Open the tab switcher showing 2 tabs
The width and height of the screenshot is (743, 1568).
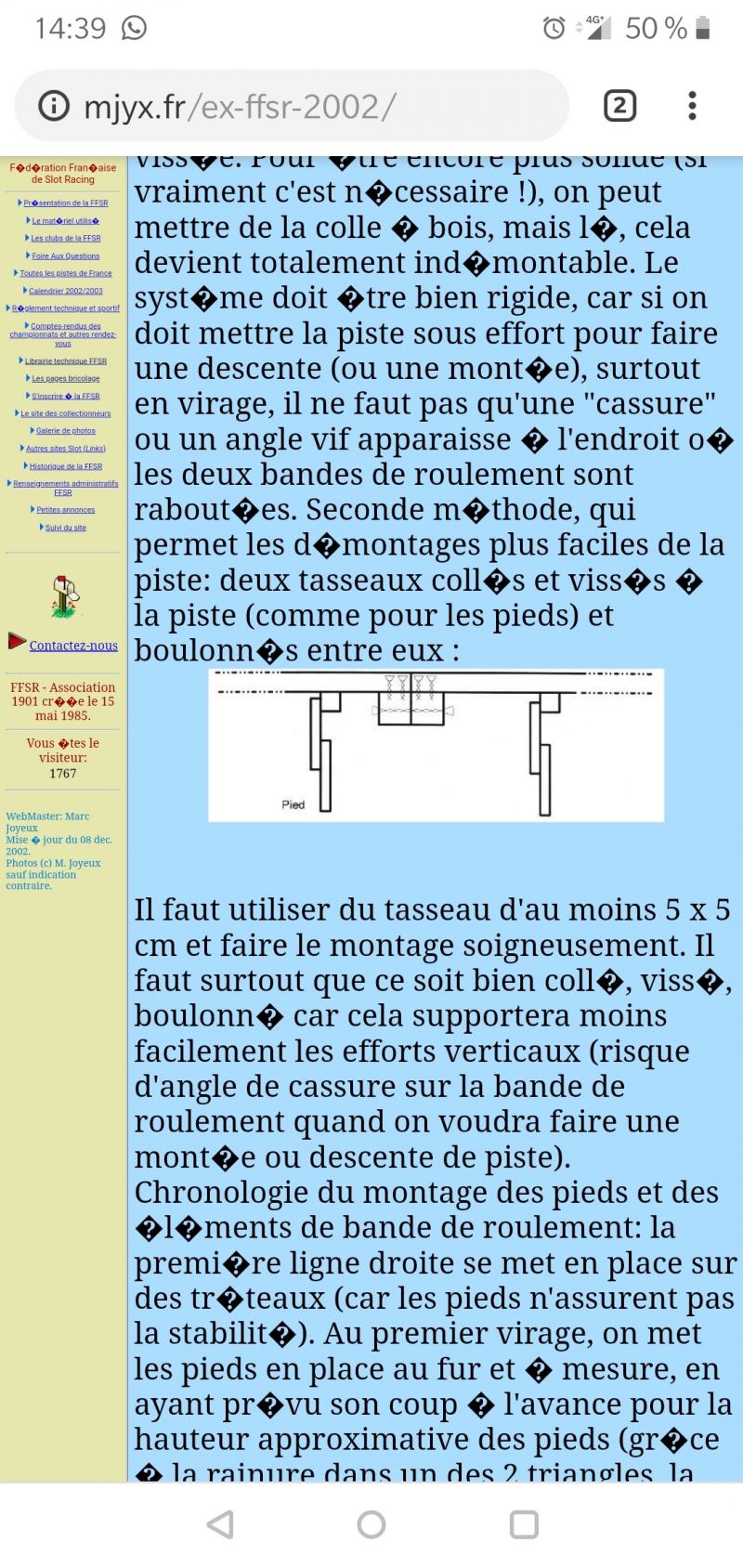tap(619, 107)
